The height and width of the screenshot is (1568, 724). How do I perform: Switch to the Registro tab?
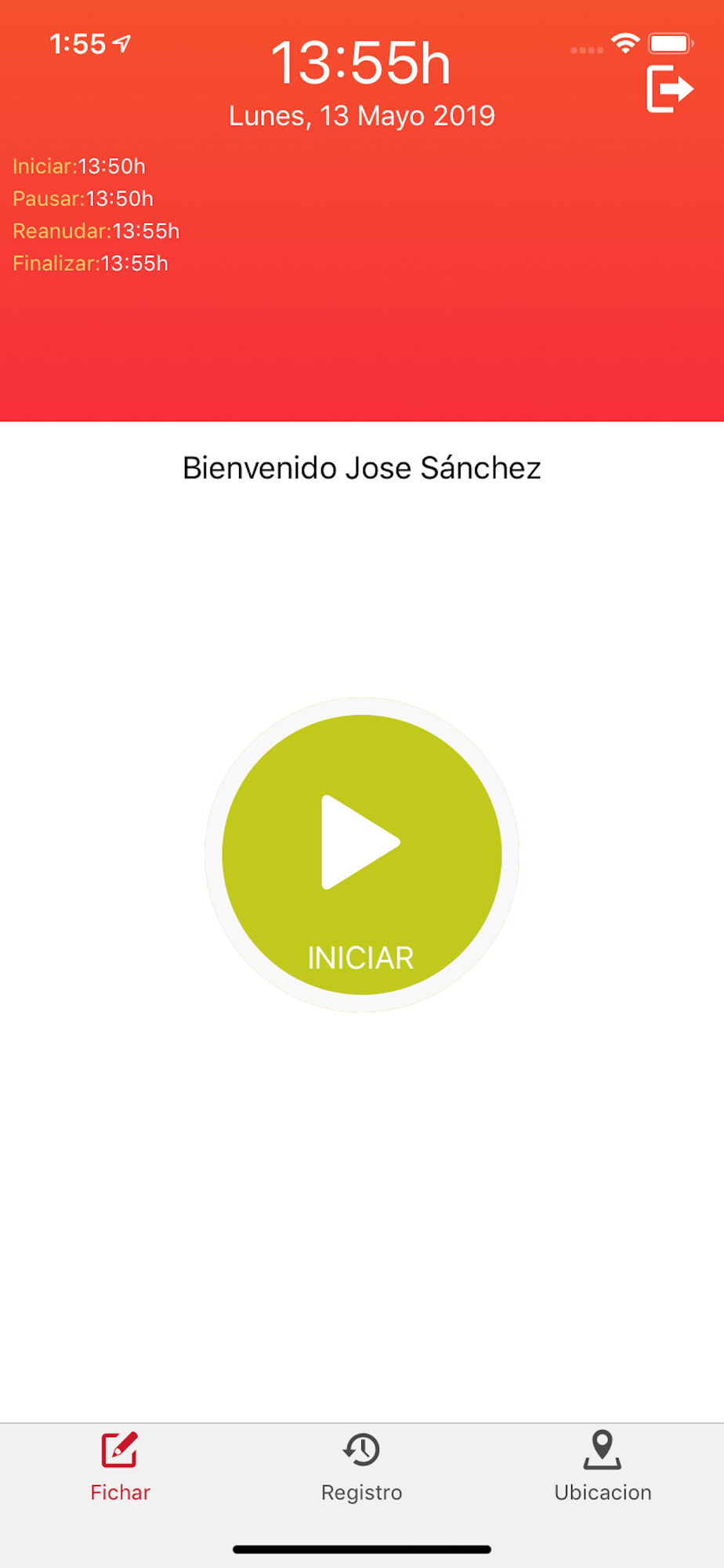361,1466
